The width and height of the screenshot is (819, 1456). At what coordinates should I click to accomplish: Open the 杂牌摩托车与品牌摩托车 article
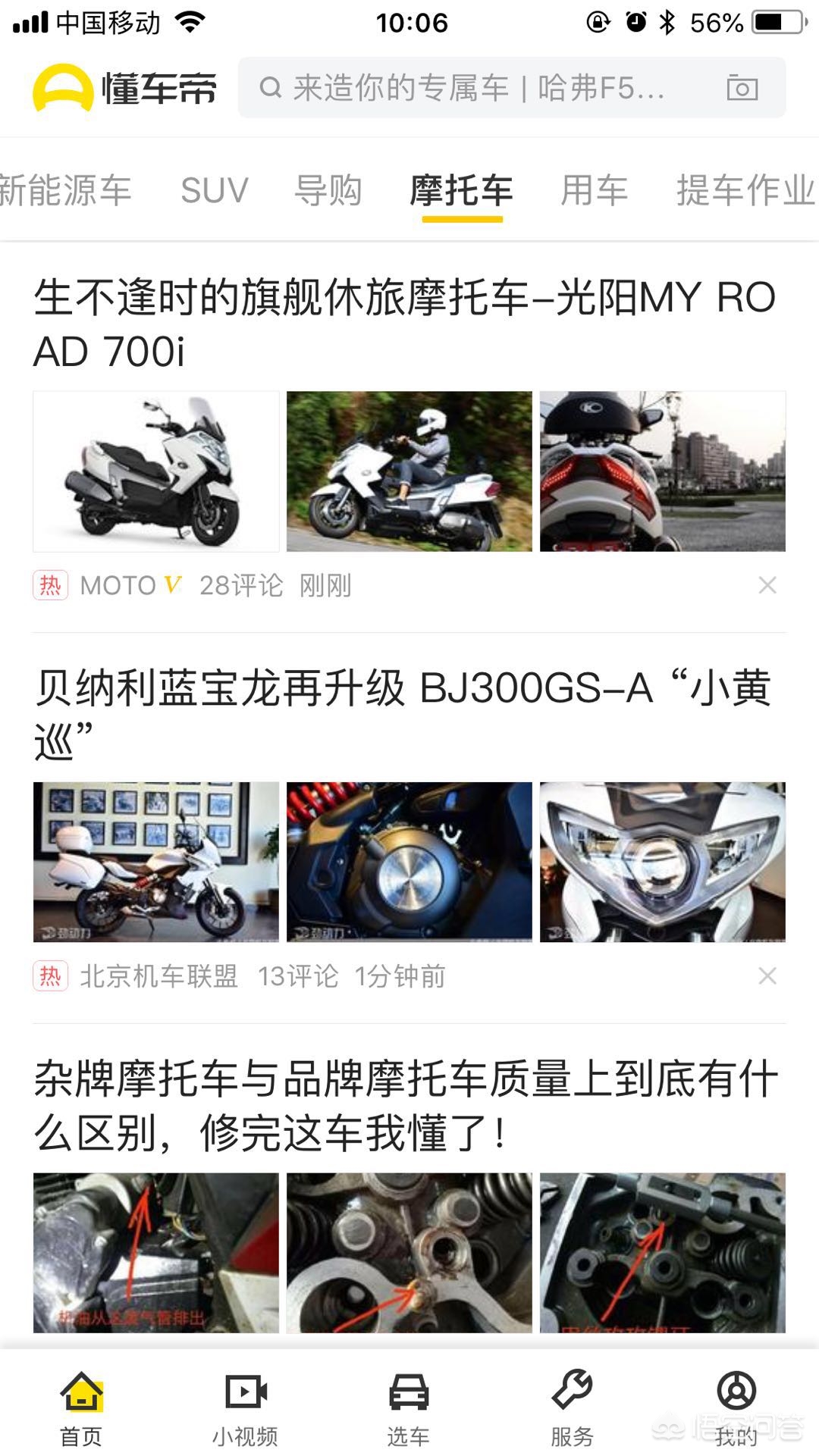(x=404, y=1105)
